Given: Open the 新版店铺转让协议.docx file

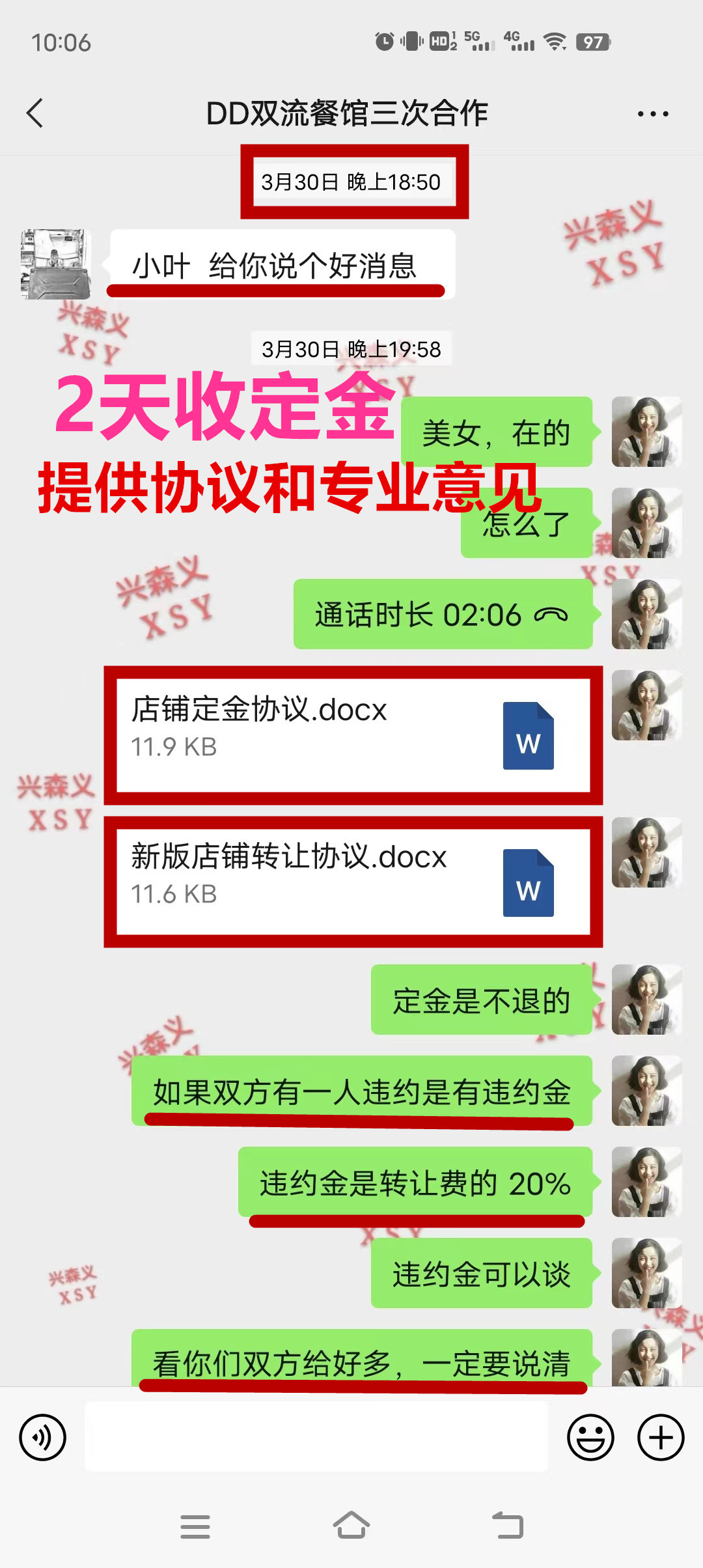Looking at the screenshot, I should [x=353, y=882].
